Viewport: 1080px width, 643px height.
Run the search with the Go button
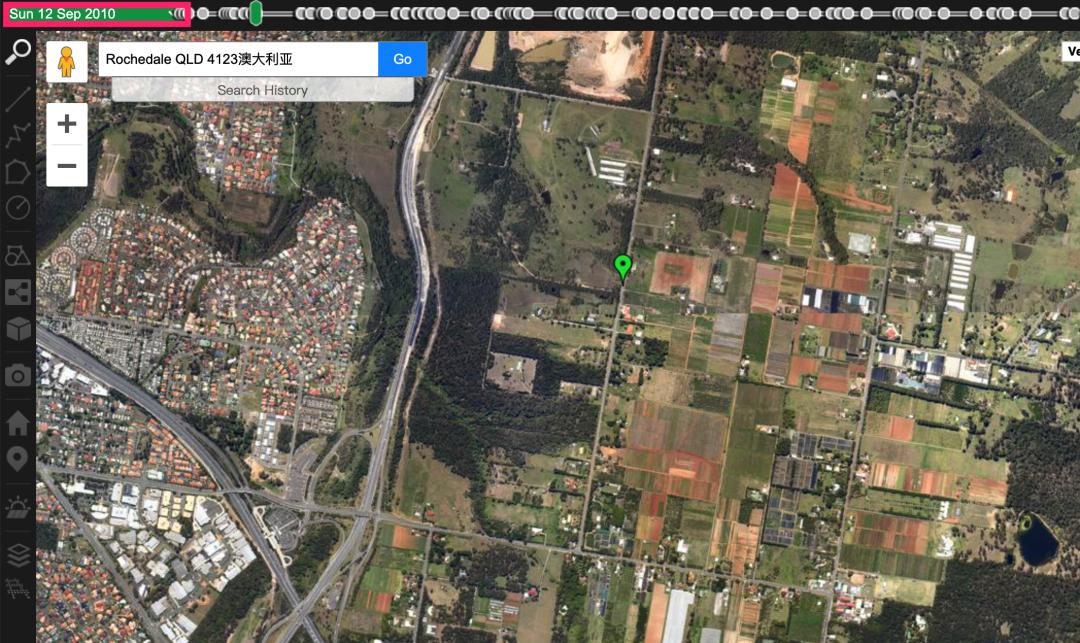tap(402, 59)
